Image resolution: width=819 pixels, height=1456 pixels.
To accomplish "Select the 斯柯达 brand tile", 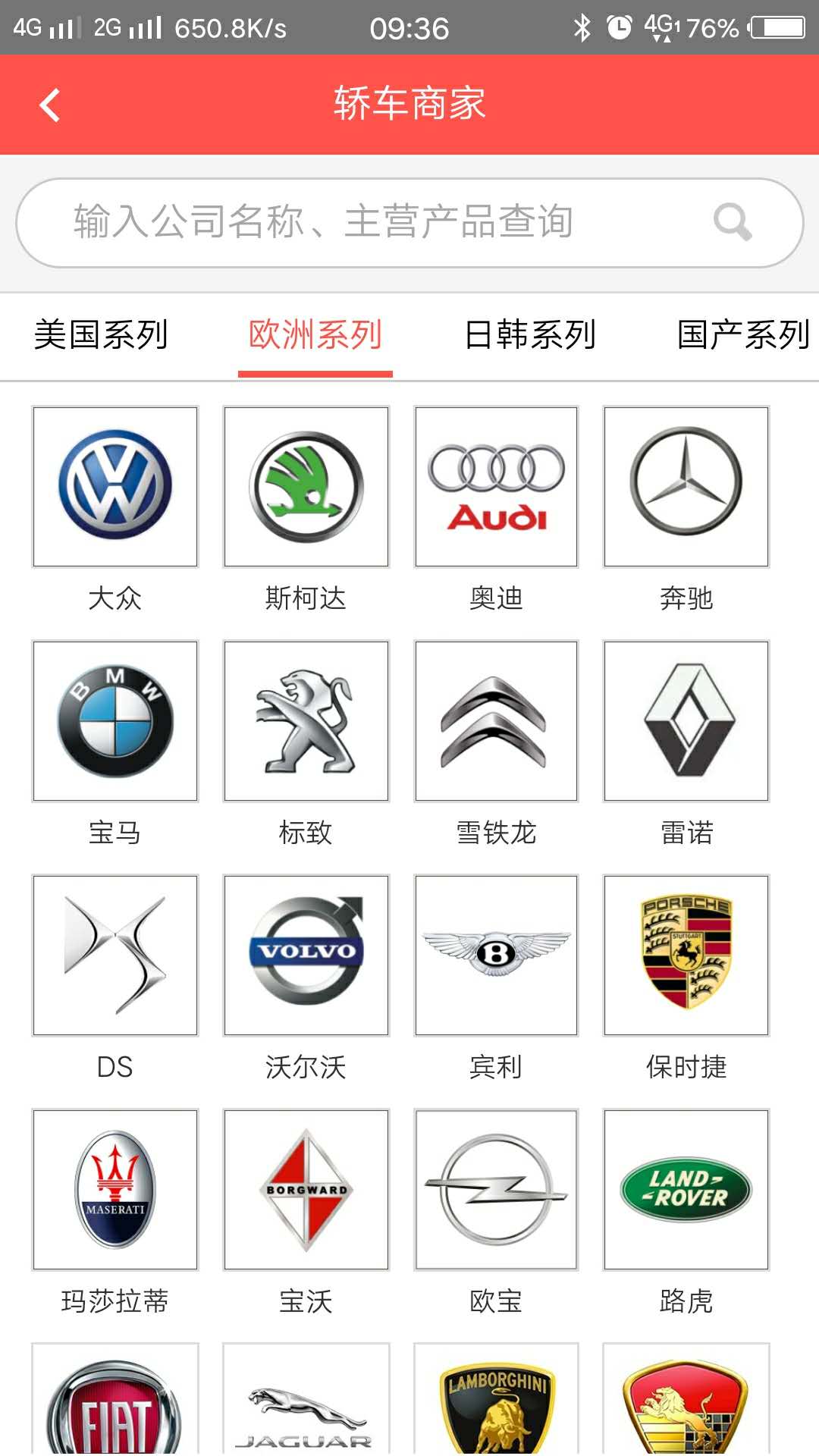I will [306, 487].
